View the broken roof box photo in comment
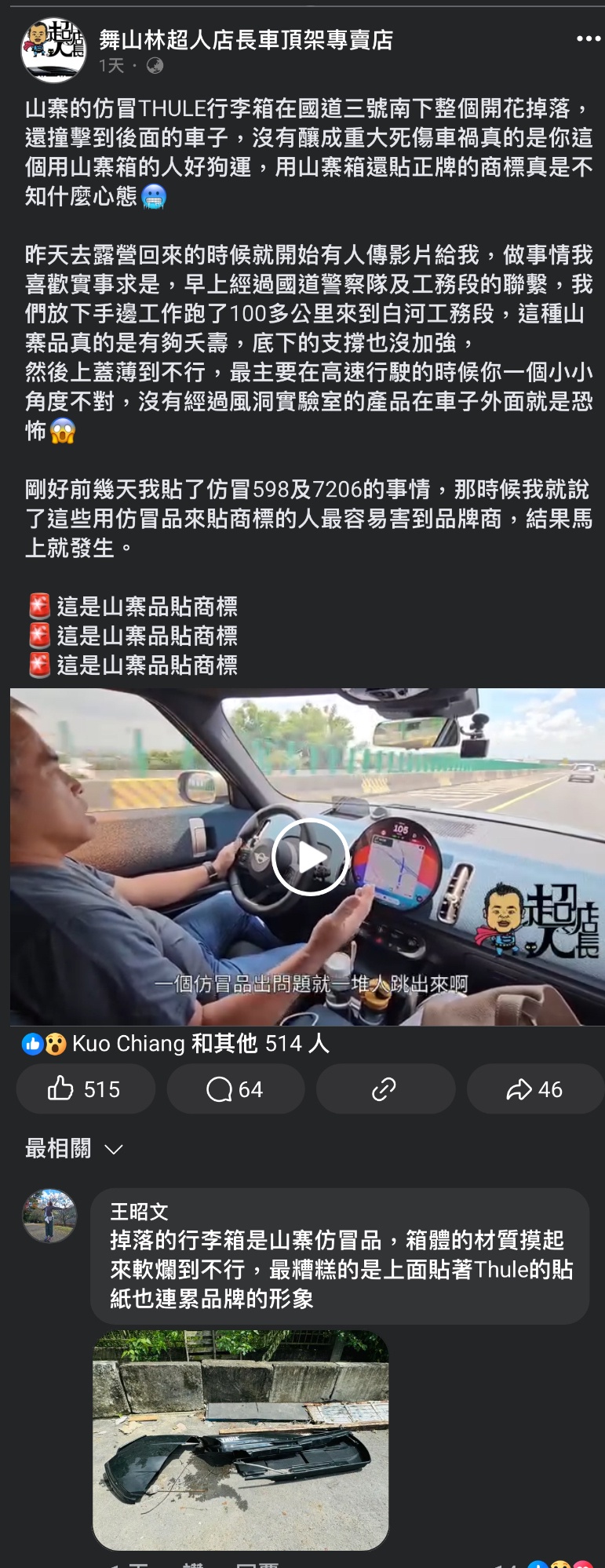Viewport: 605px width, 1568px height. tap(241, 1439)
